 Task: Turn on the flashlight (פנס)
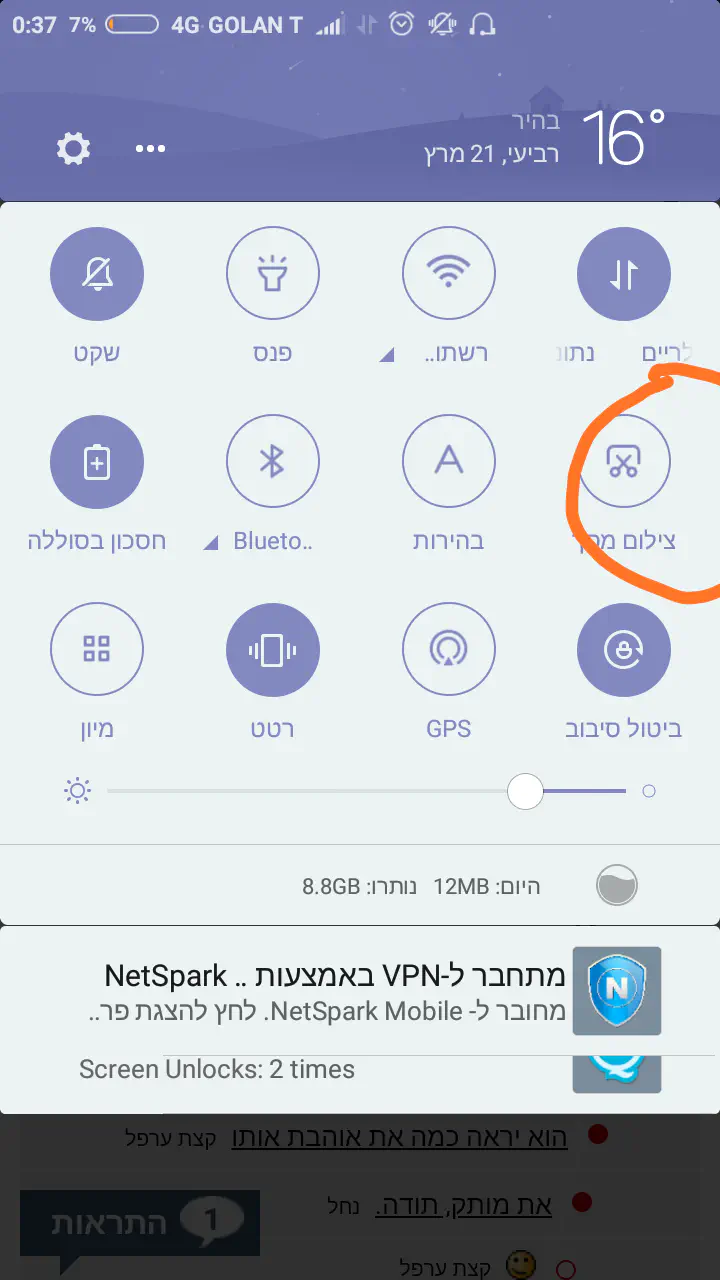(x=273, y=274)
